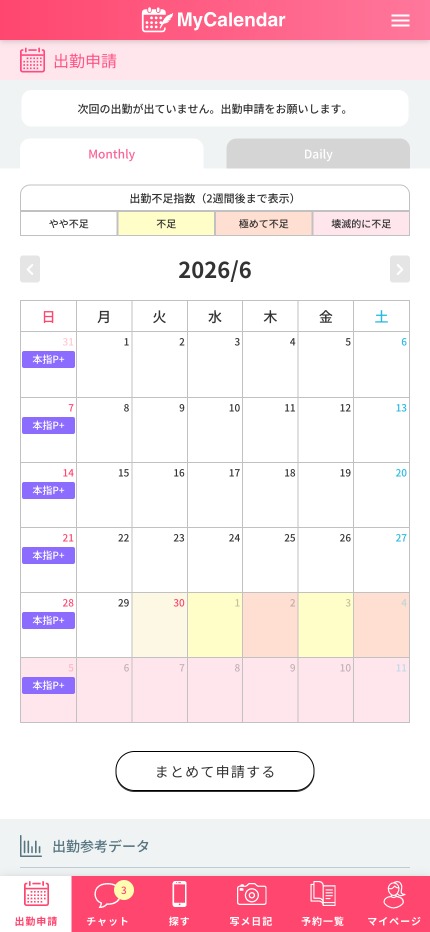The height and width of the screenshot is (932, 430).
Task: Open the 出勤申請 bottom tab
Action: tap(36, 903)
